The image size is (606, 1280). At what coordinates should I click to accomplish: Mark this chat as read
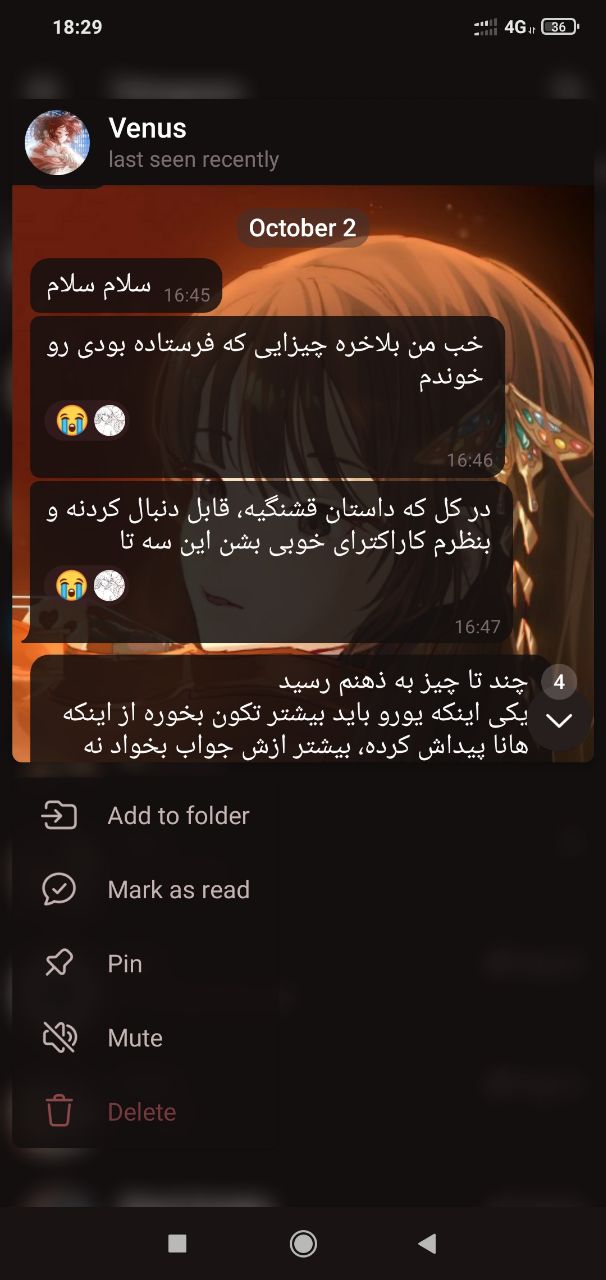point(146,890)
